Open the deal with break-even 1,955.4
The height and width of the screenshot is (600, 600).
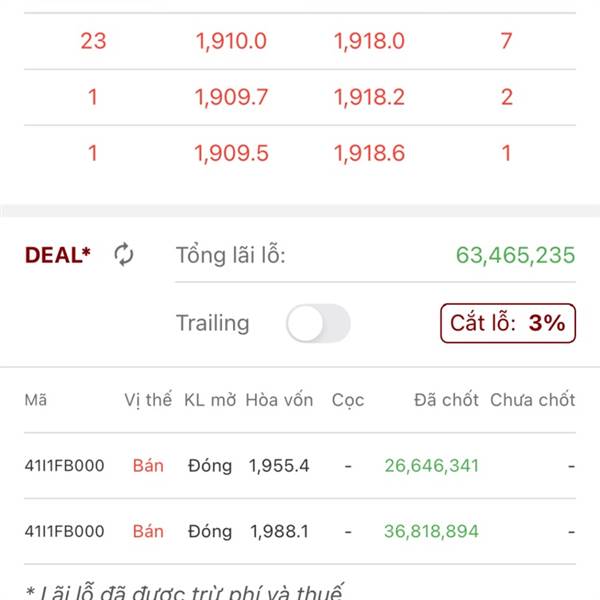coord(300,465)
